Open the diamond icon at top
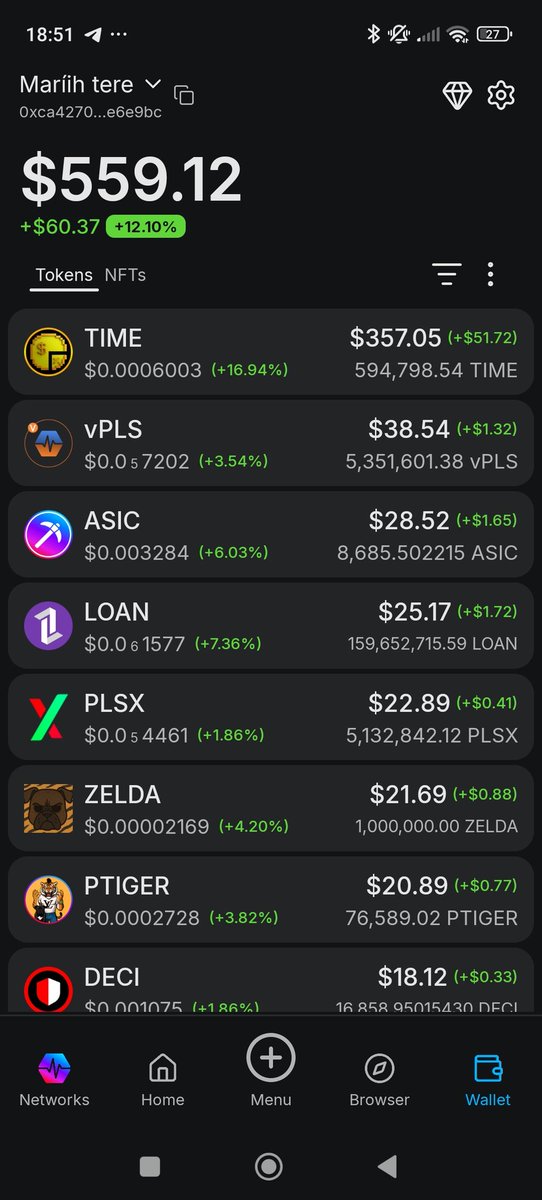This screenshot has height=1200, width=542. pyautogui.click(x=458, y=95)
